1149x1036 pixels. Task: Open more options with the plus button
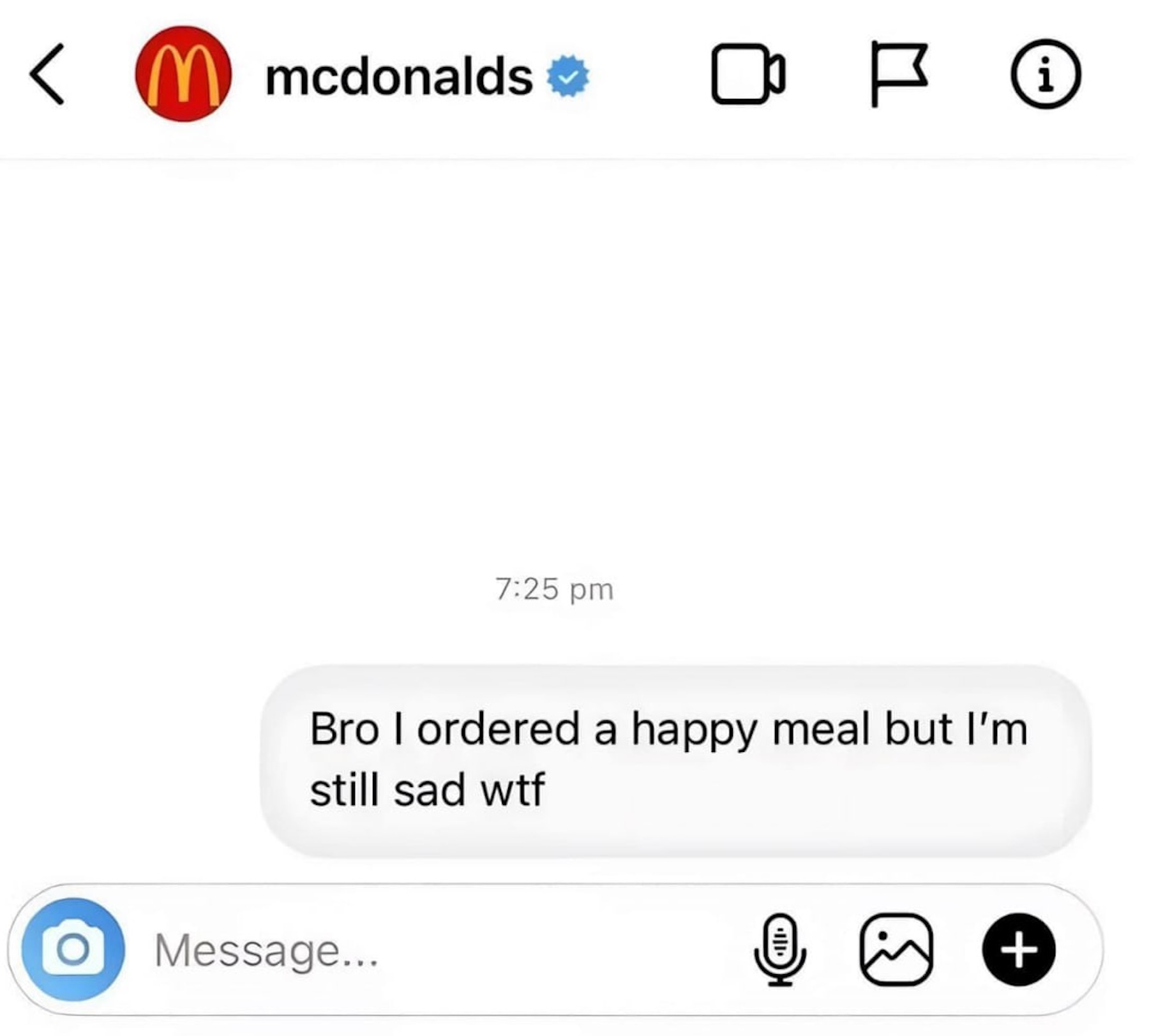tap(1018, 950)
